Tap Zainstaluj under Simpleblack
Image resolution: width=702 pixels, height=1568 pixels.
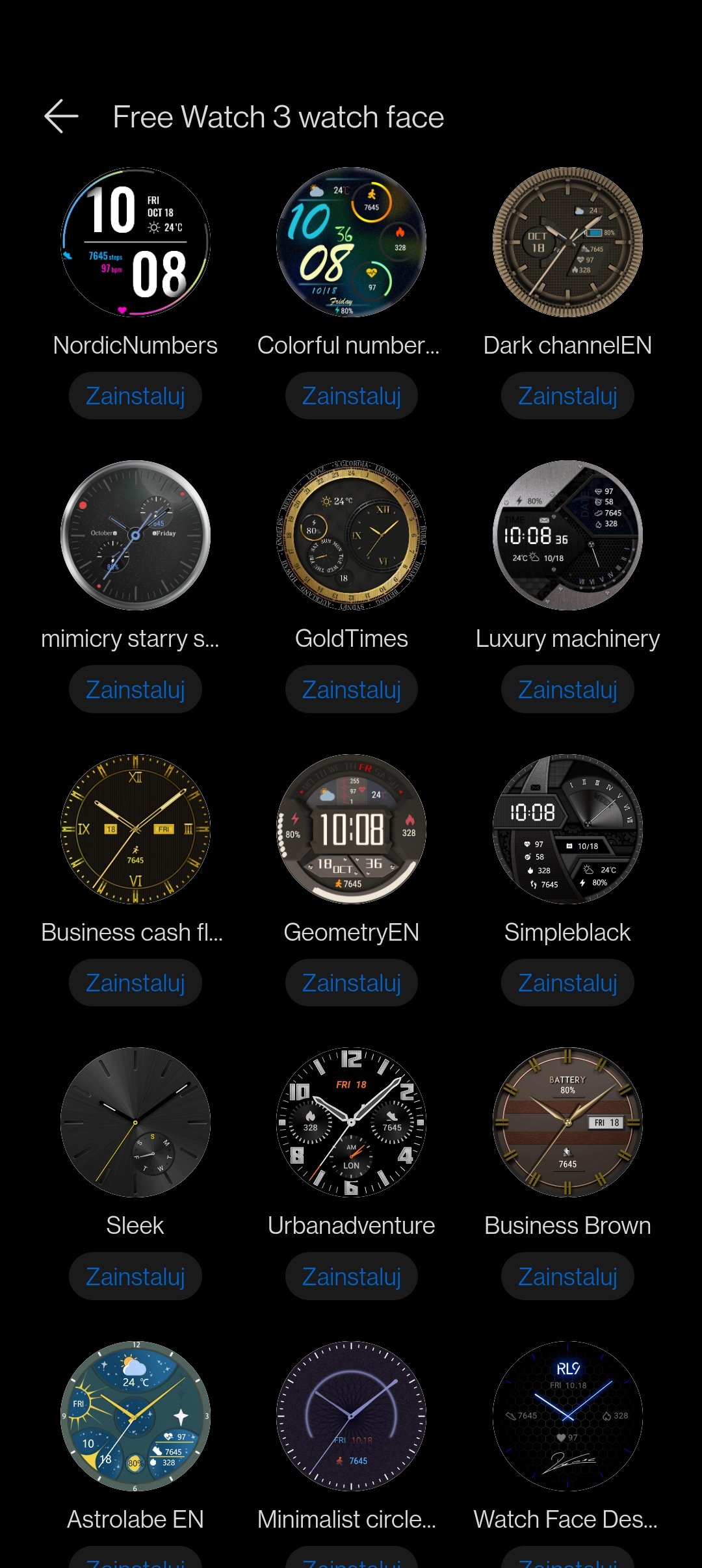click(x=567, y=983)
